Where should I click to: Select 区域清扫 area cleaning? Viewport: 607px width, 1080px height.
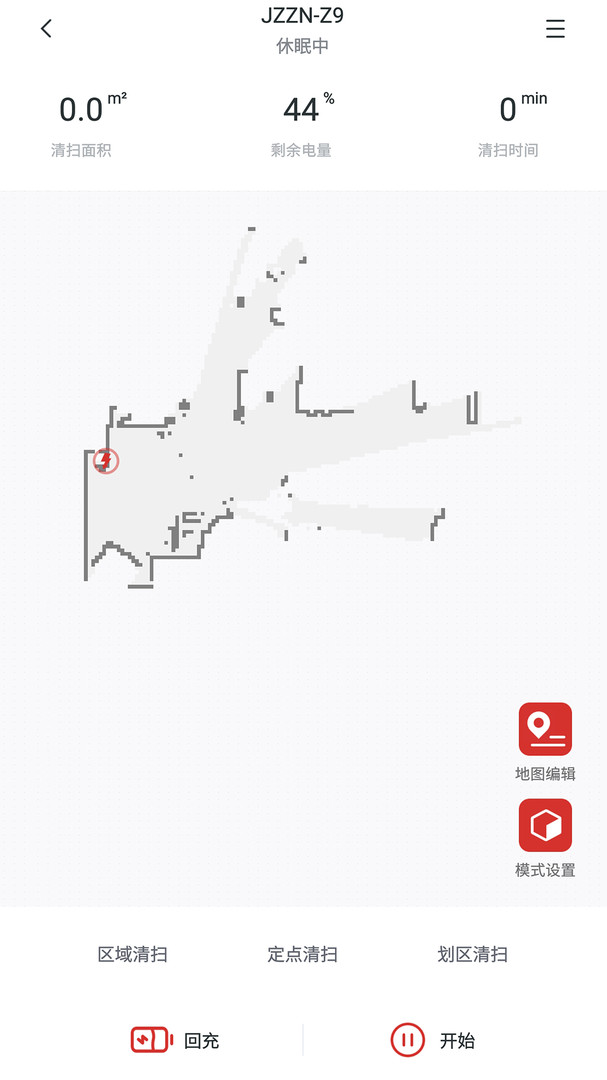coord(132,954)
